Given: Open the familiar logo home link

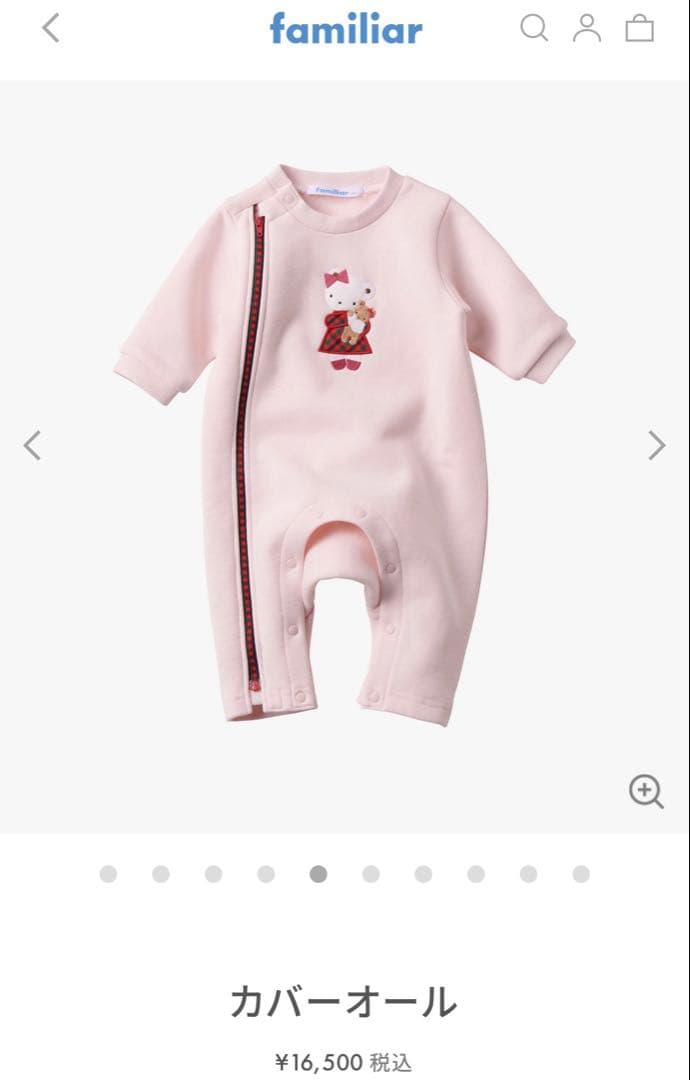Looking at the screenshot, I should (x=346, y=28).
